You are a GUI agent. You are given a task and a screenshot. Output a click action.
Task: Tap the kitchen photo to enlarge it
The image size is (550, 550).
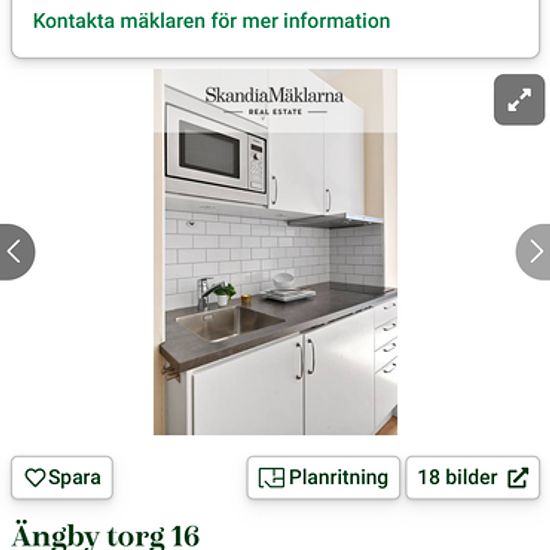tap(275, 252)
